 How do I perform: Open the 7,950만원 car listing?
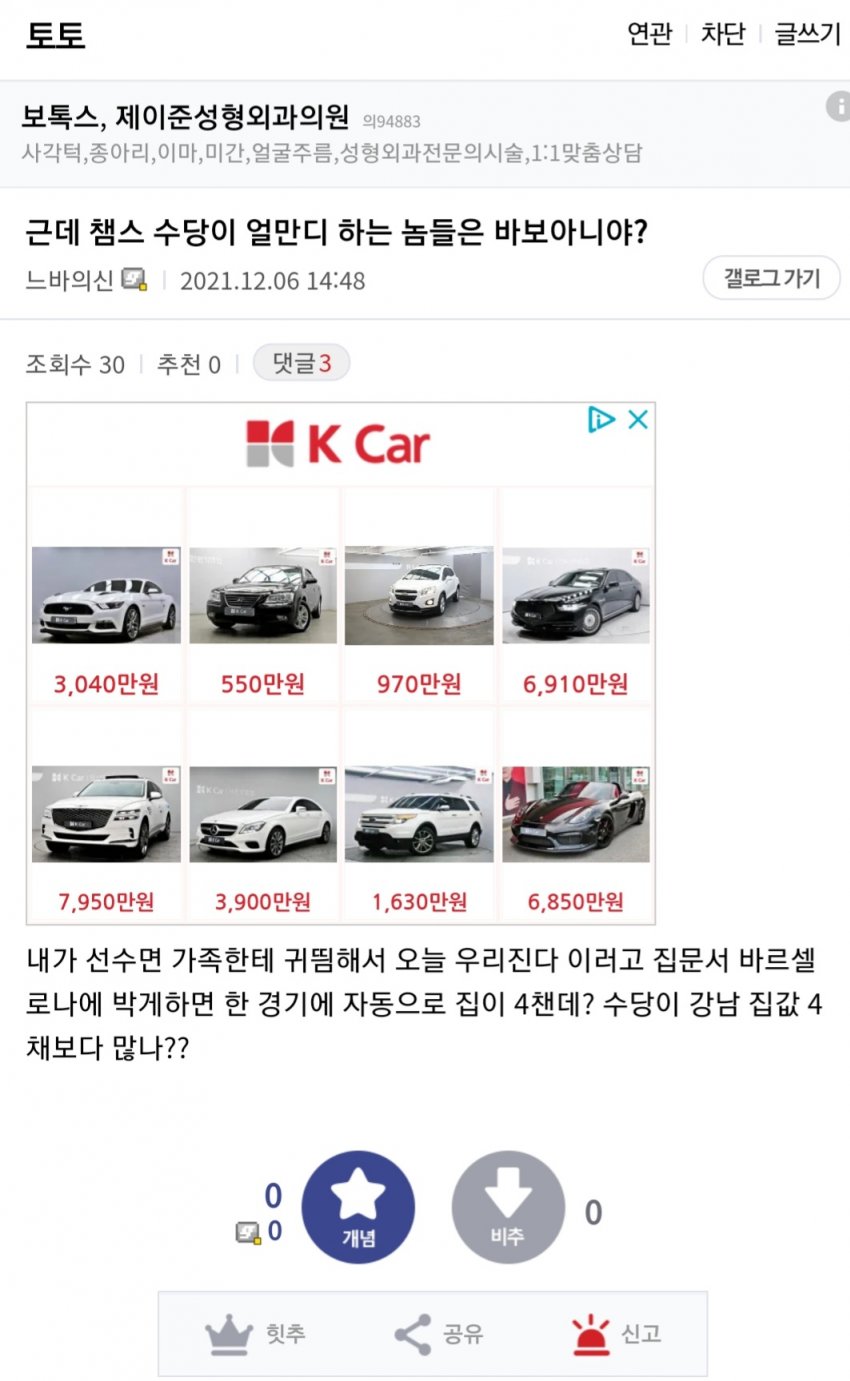(x=106, y=830)
